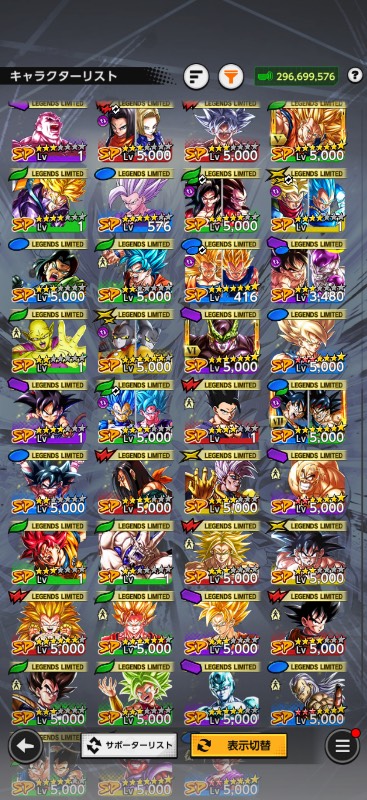This screenshot has height=800, width=367.
Task: Tap the 296,699,576 currency counter
Action: [297, 77]
